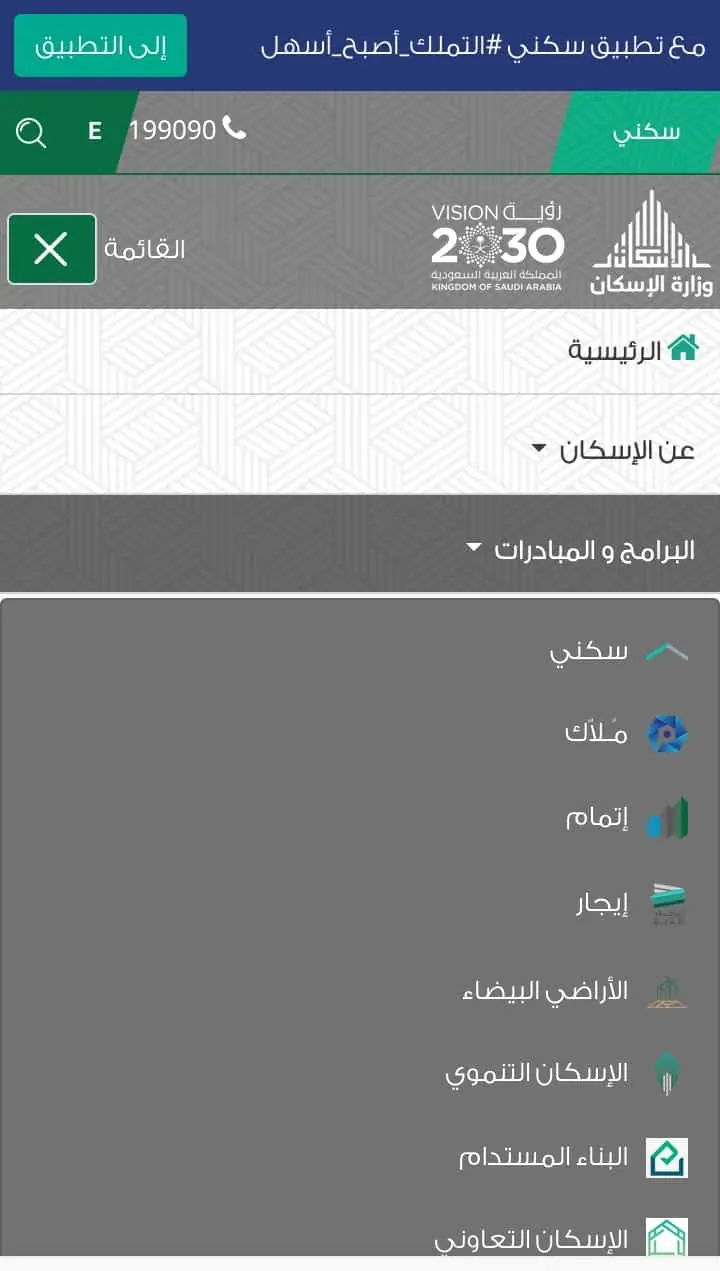Select the إتمام program
The height and width of the screenshot is (1271, 720).
(x=626, y=818)
